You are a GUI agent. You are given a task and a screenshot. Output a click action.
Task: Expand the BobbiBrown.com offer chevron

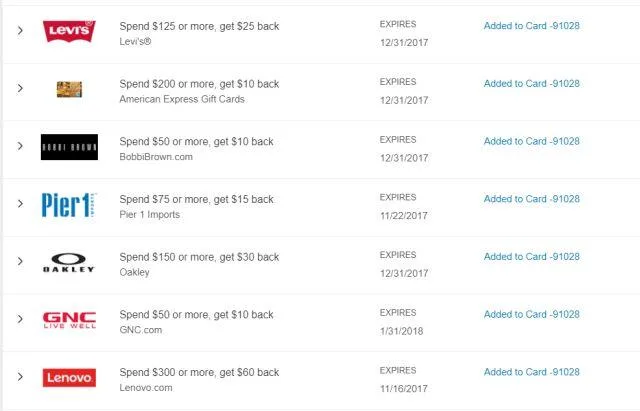tap(20, 146)
